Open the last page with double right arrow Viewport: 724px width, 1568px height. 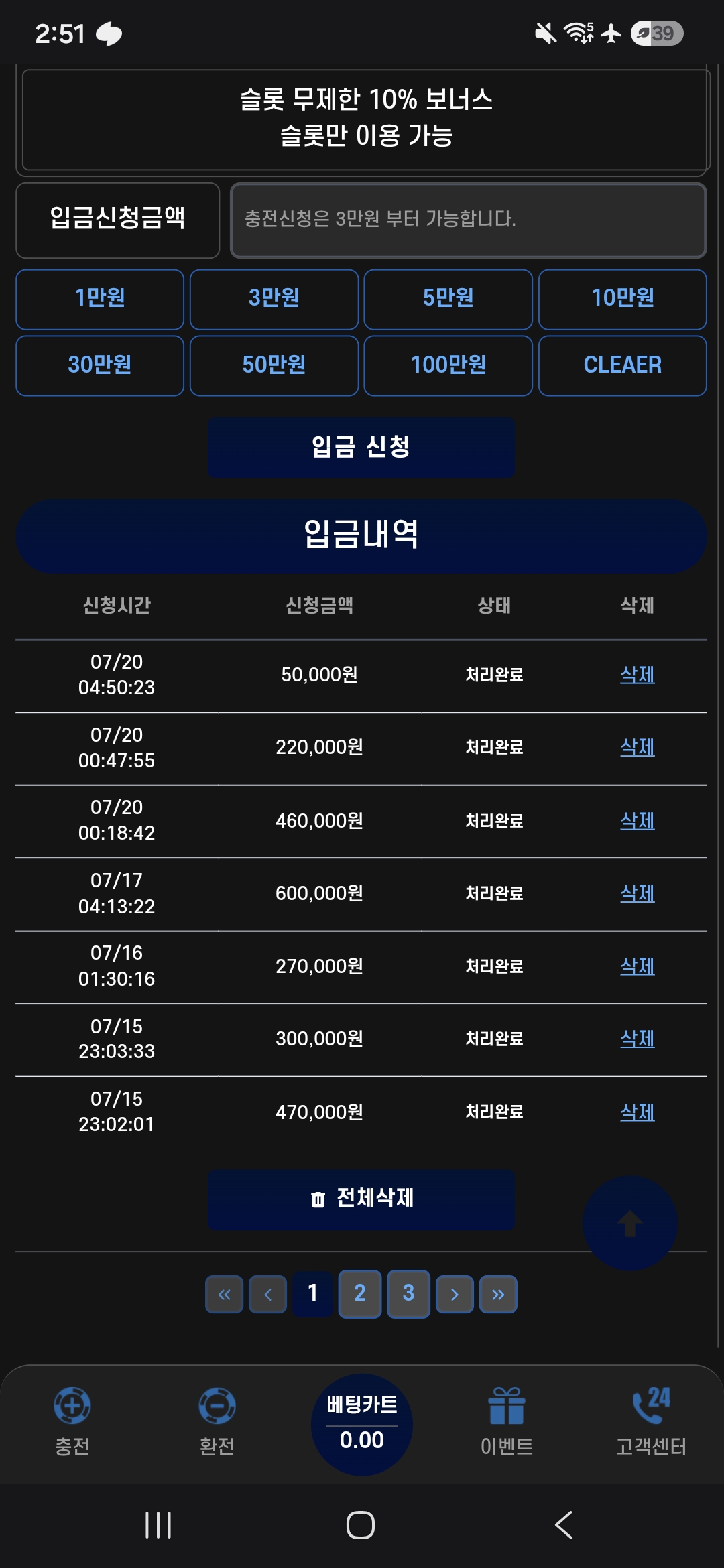(498, 1294)
